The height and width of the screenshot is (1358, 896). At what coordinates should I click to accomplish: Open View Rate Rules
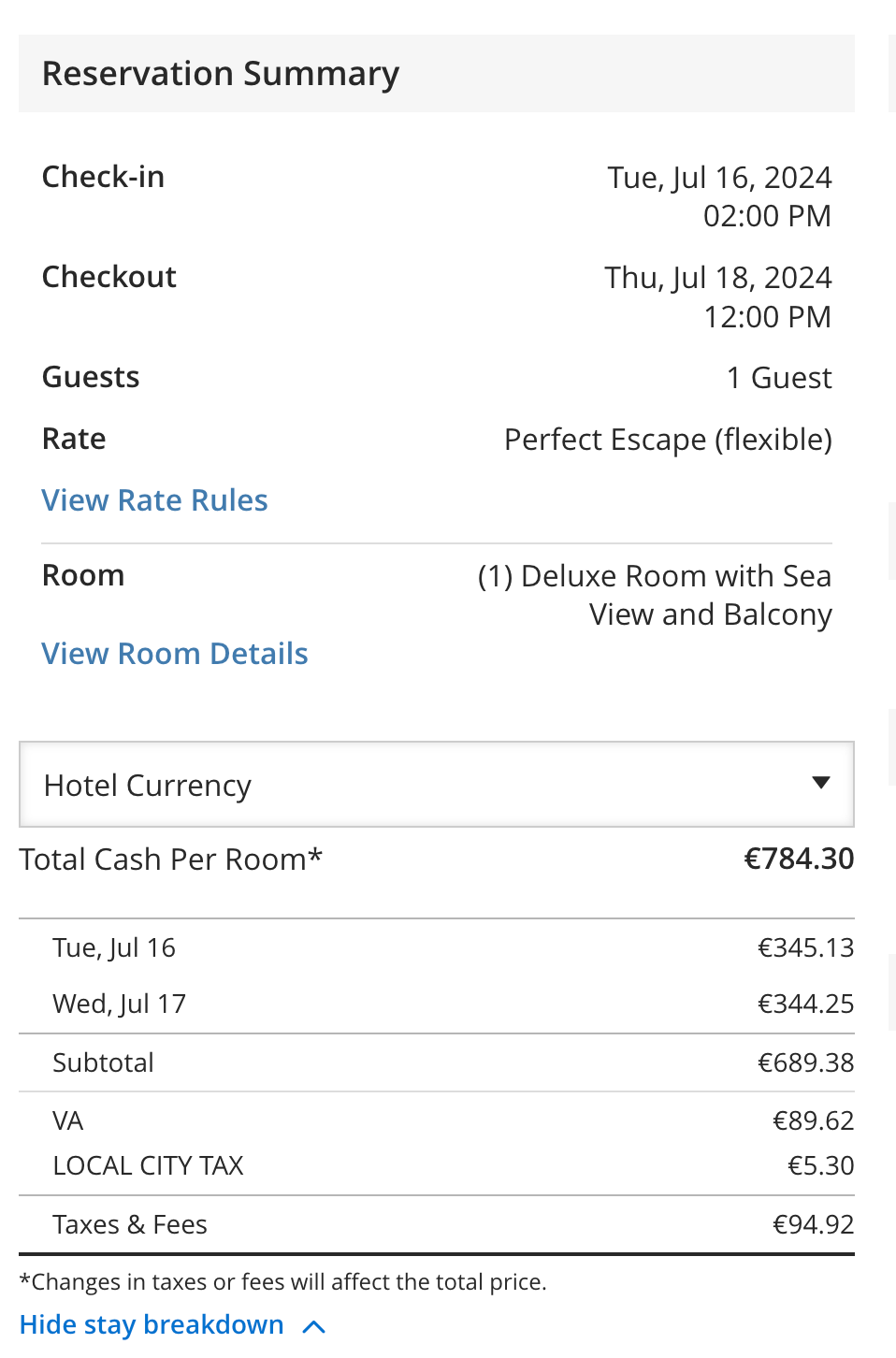tap(153, 500)
